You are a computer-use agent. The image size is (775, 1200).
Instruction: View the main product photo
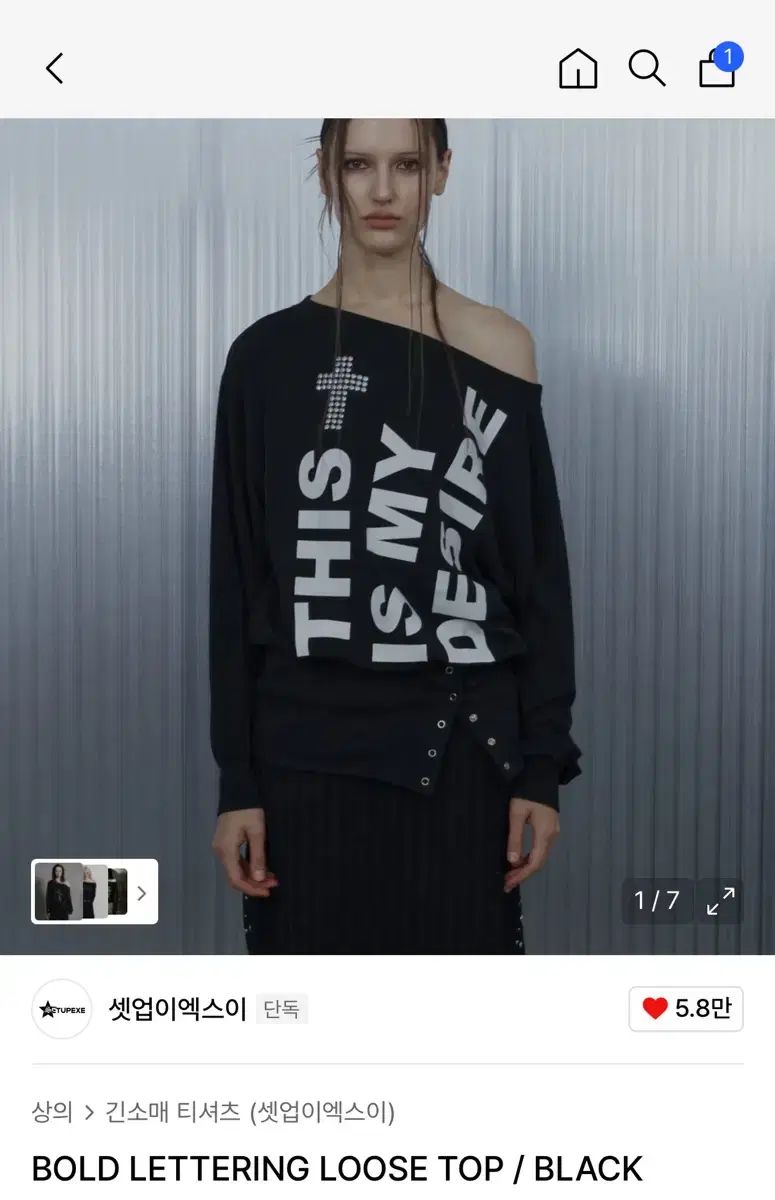coord(387,500)
